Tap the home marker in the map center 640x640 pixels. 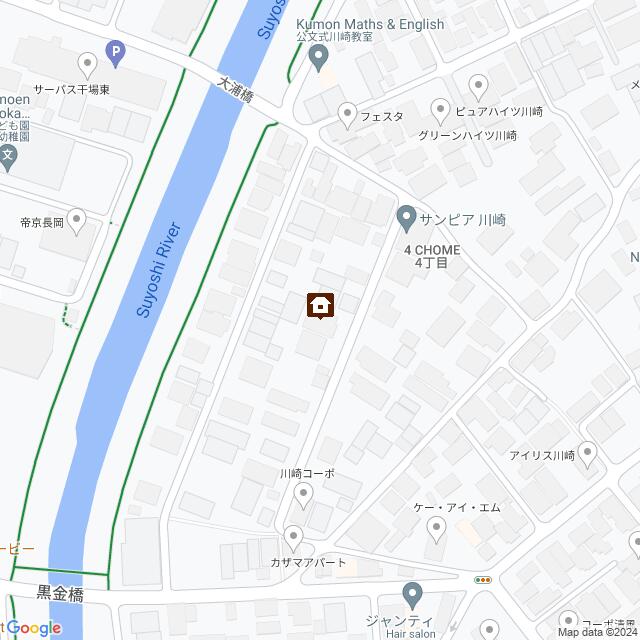[320, 306]
